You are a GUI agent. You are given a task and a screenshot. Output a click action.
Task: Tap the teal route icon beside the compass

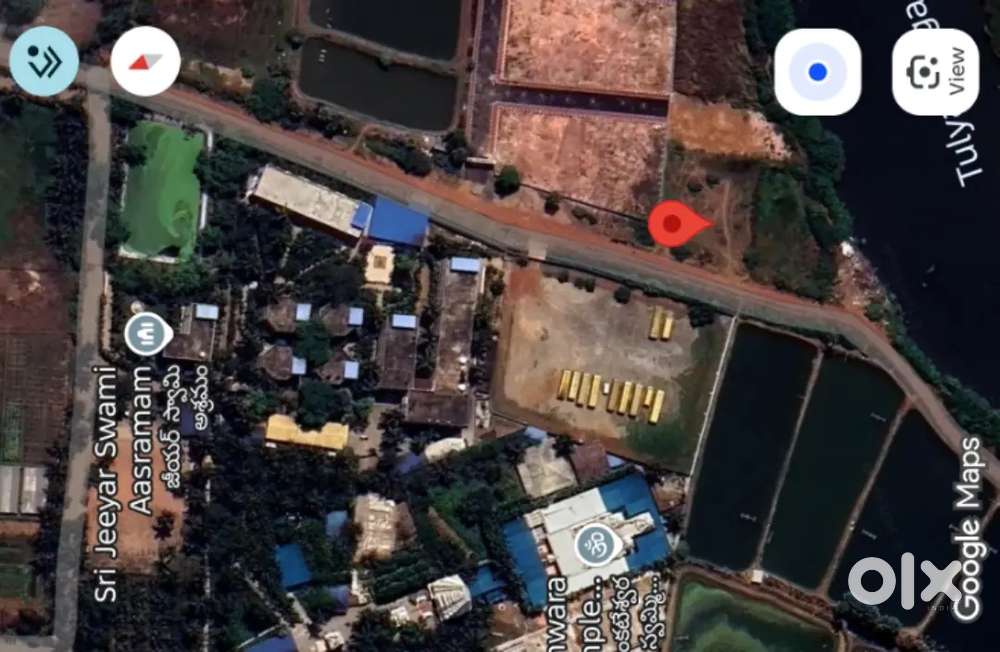pyautogui.click(x=44, y=61)
